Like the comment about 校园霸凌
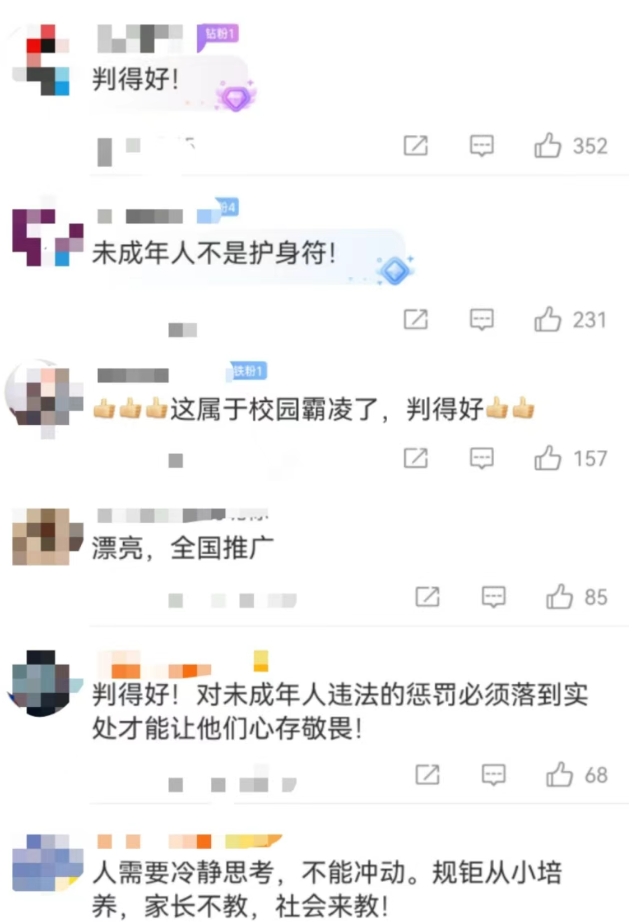 548,458
